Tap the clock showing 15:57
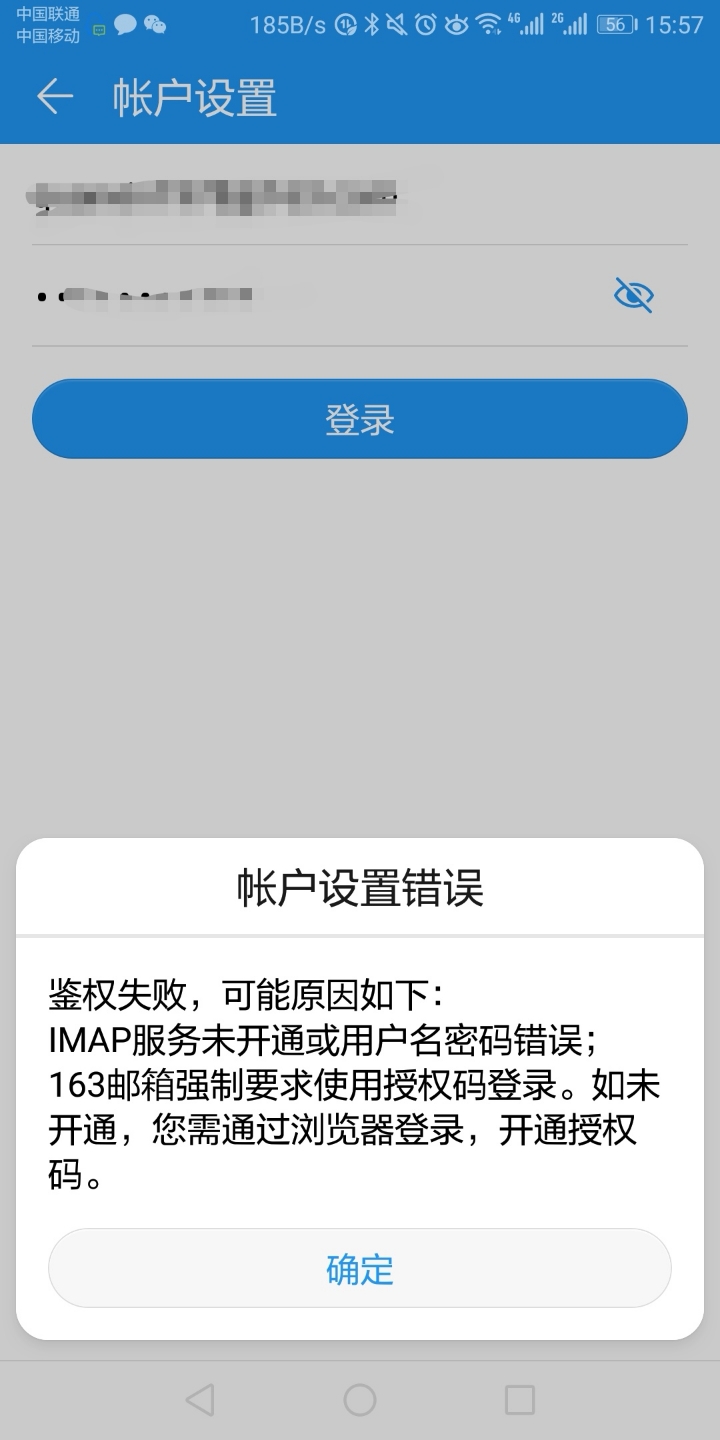The image size is (720, 1440). pos(674,24)
